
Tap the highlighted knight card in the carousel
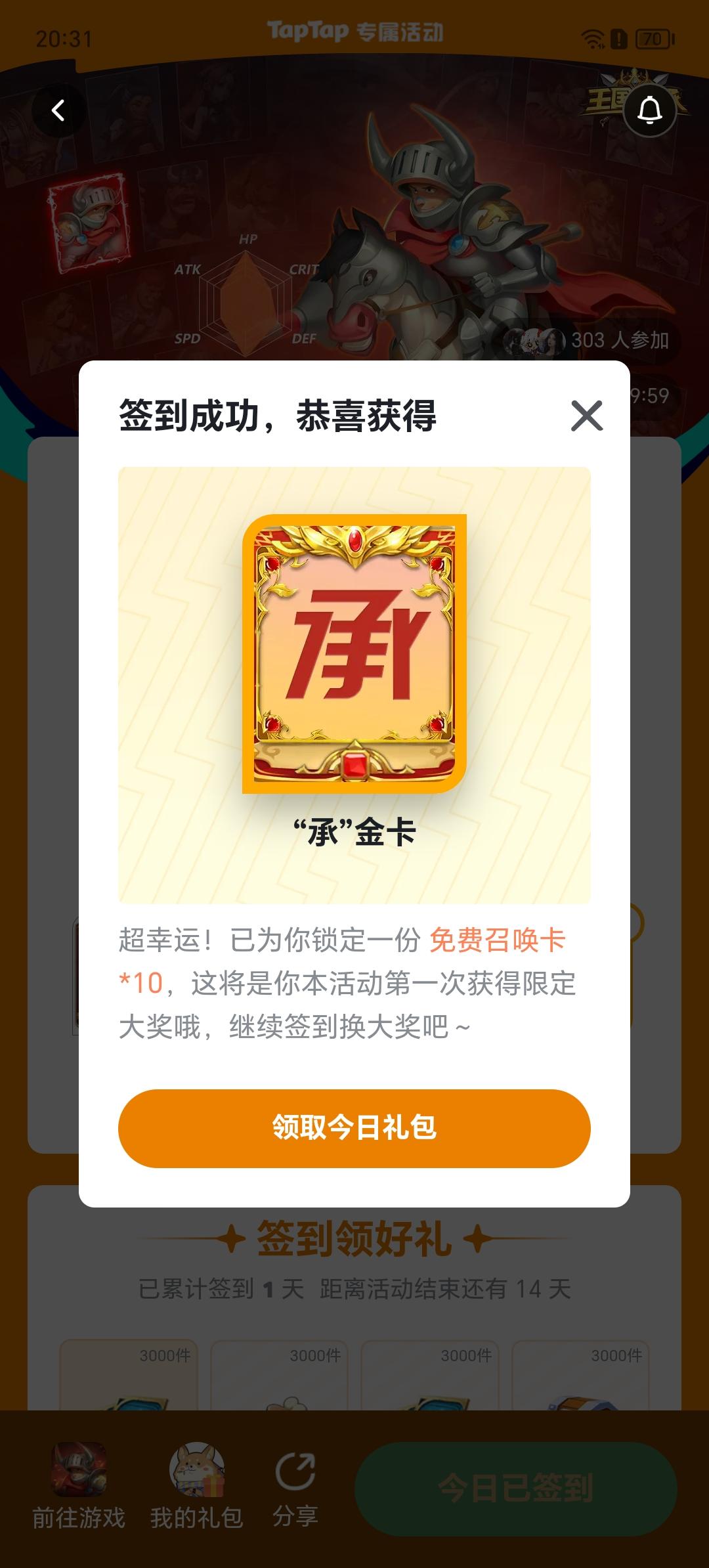click(89, 223)
